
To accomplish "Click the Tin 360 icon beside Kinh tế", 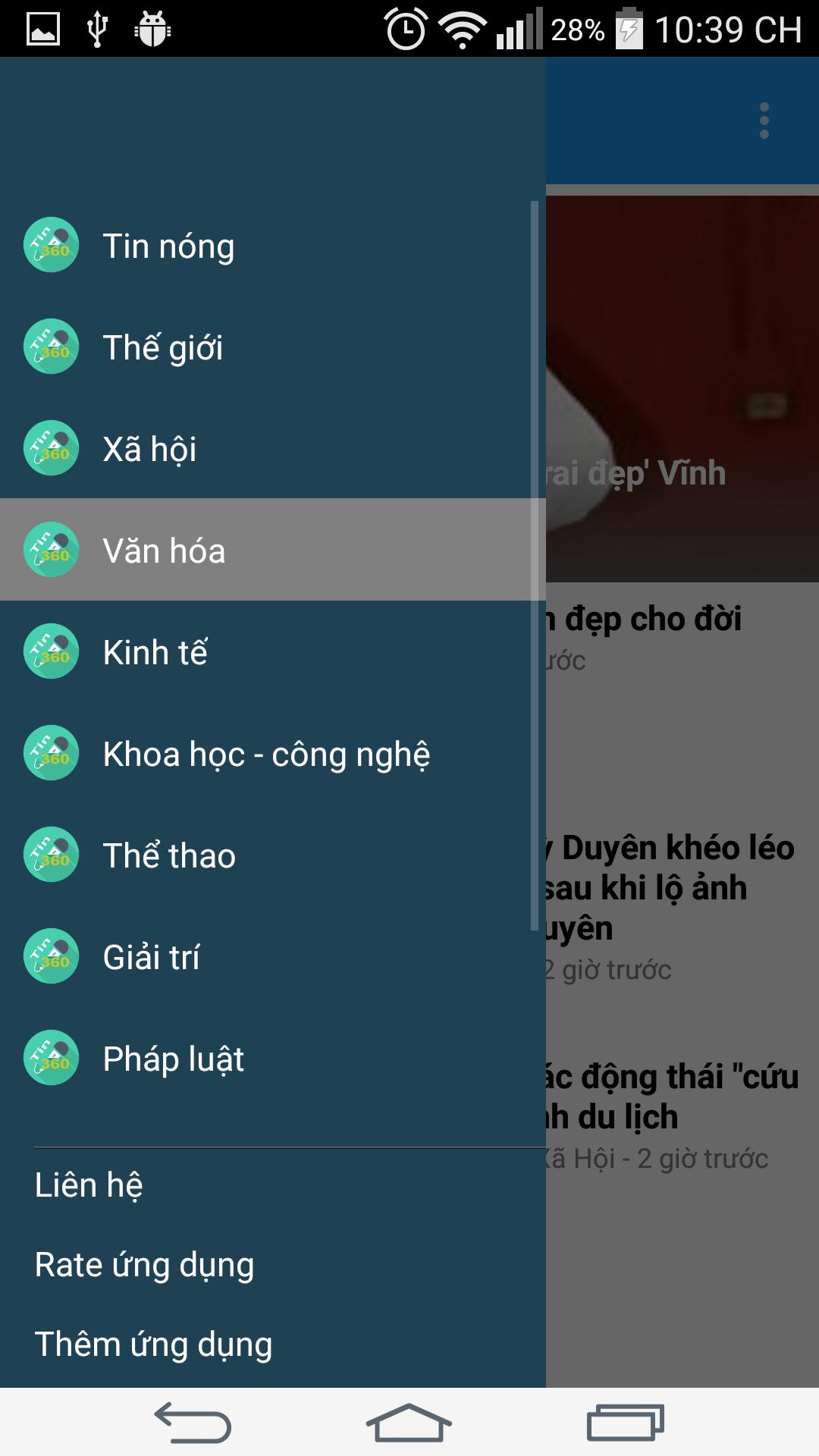I will point(51,652).
